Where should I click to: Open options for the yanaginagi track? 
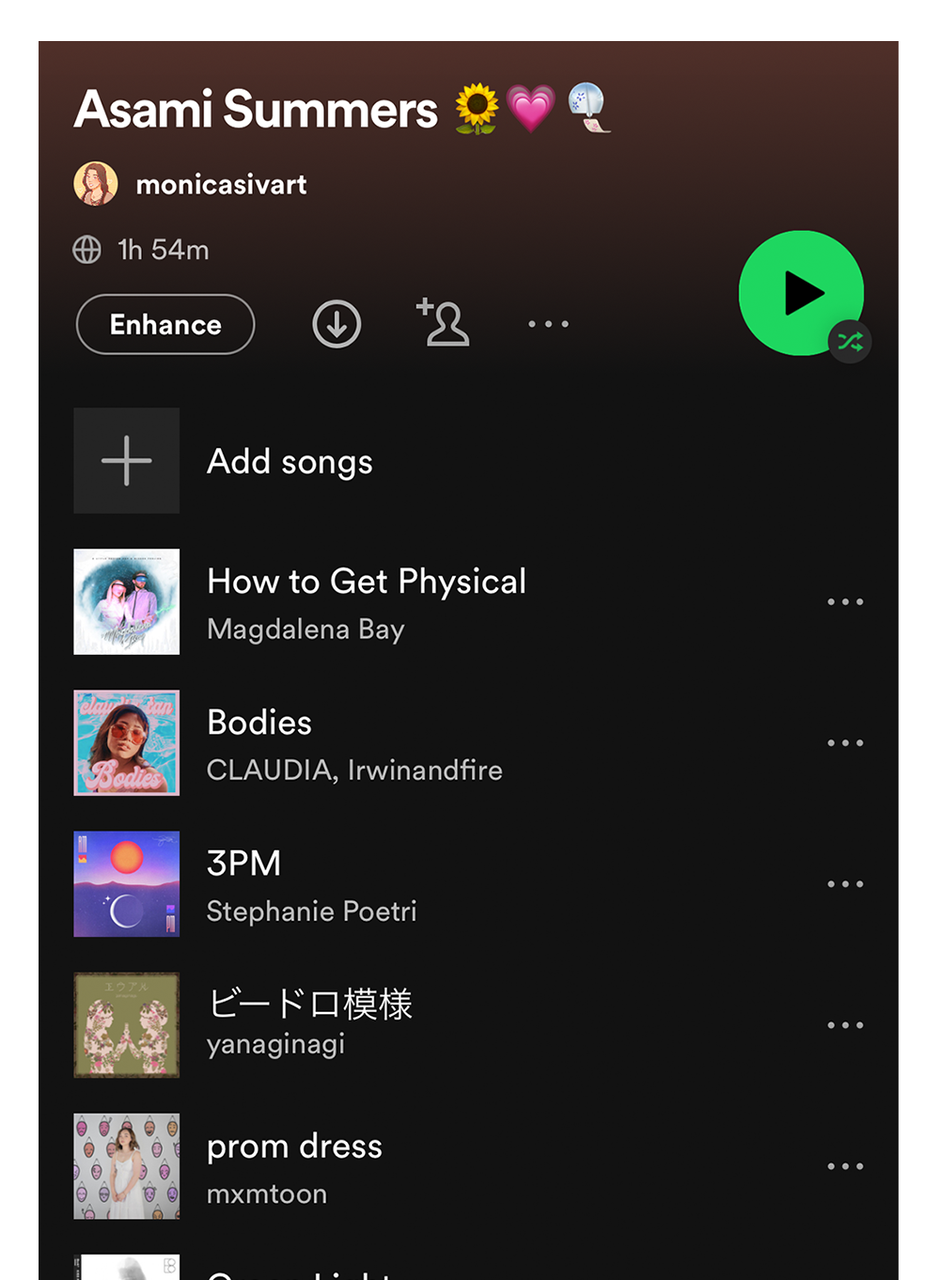(845, 1025)
